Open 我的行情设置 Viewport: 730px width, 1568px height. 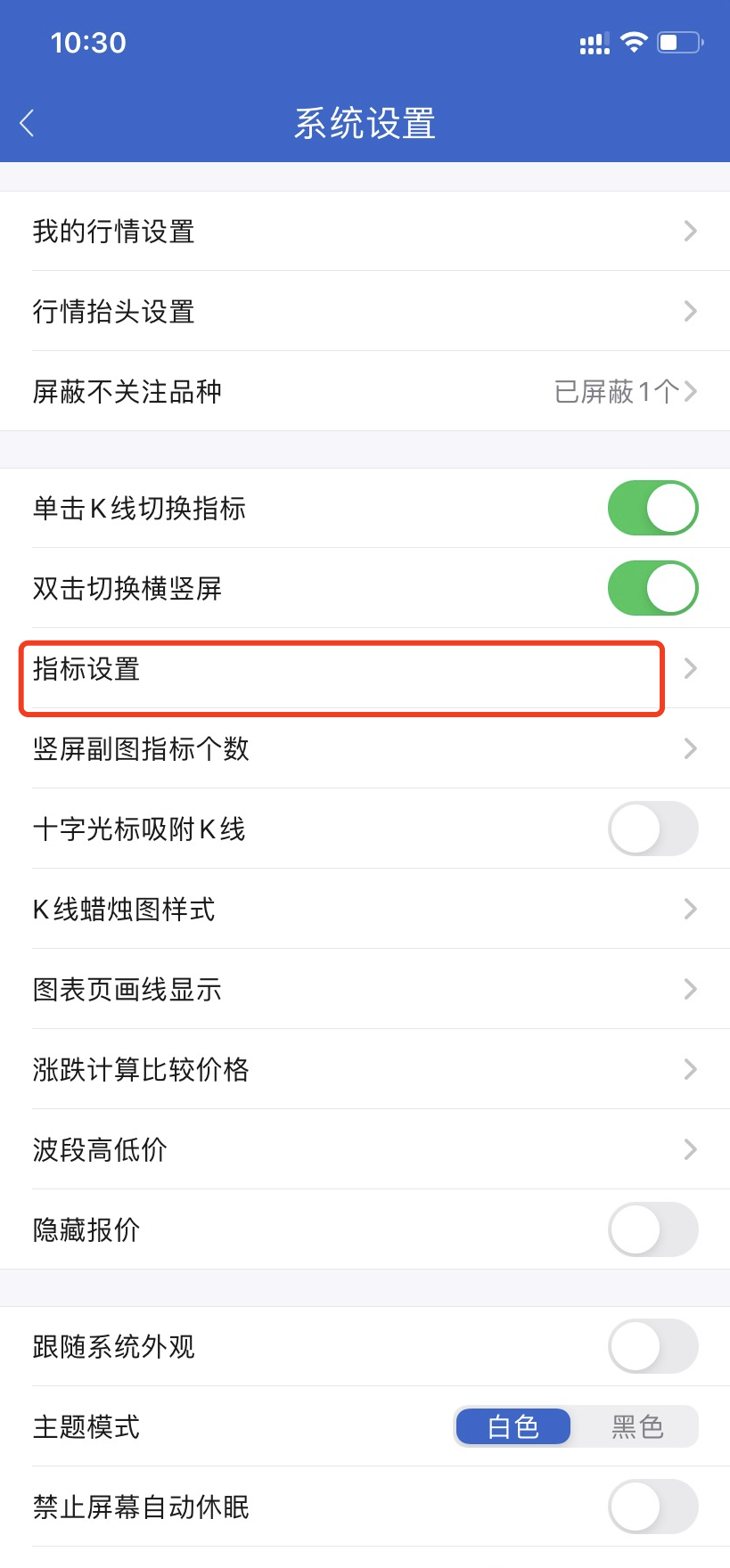tap(365, 232)
